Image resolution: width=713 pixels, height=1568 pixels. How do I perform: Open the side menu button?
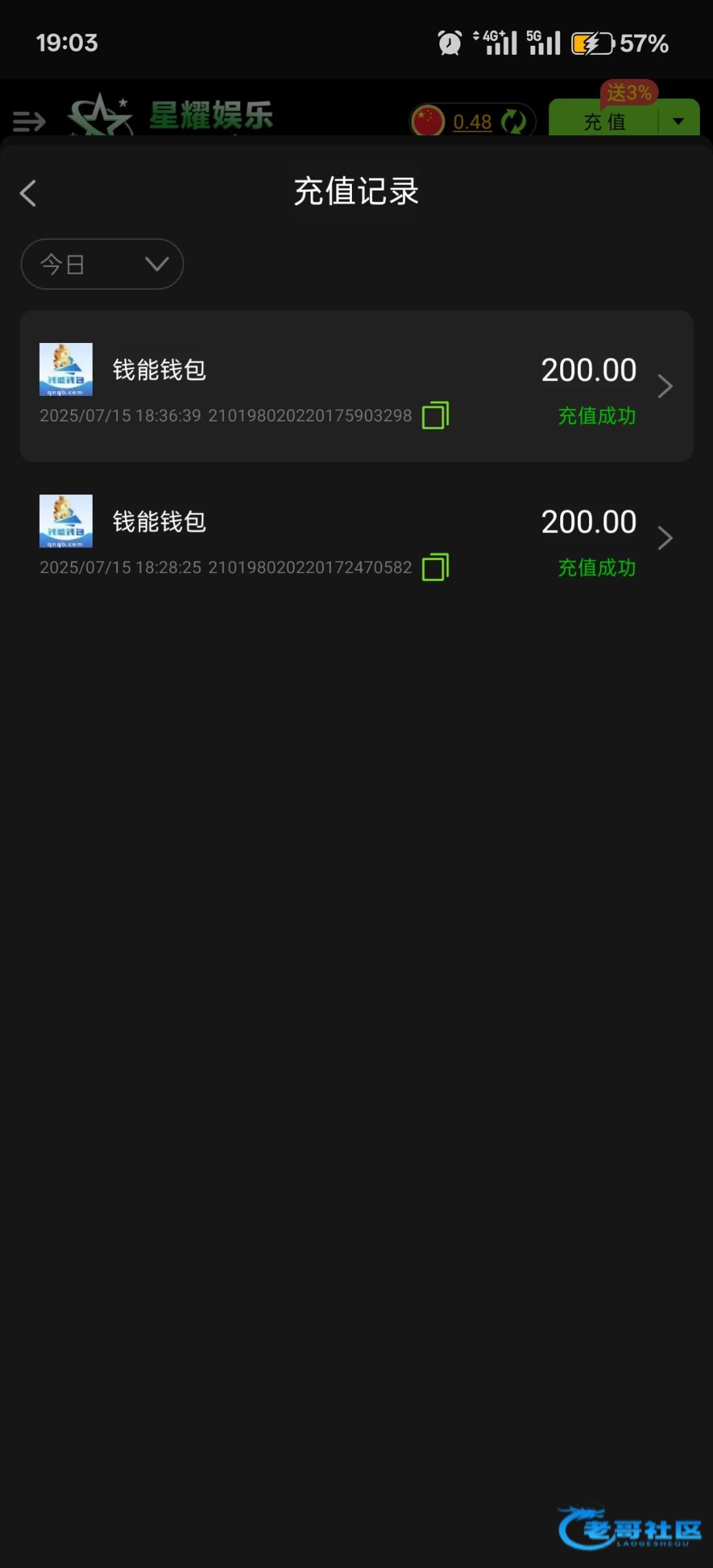29,122
